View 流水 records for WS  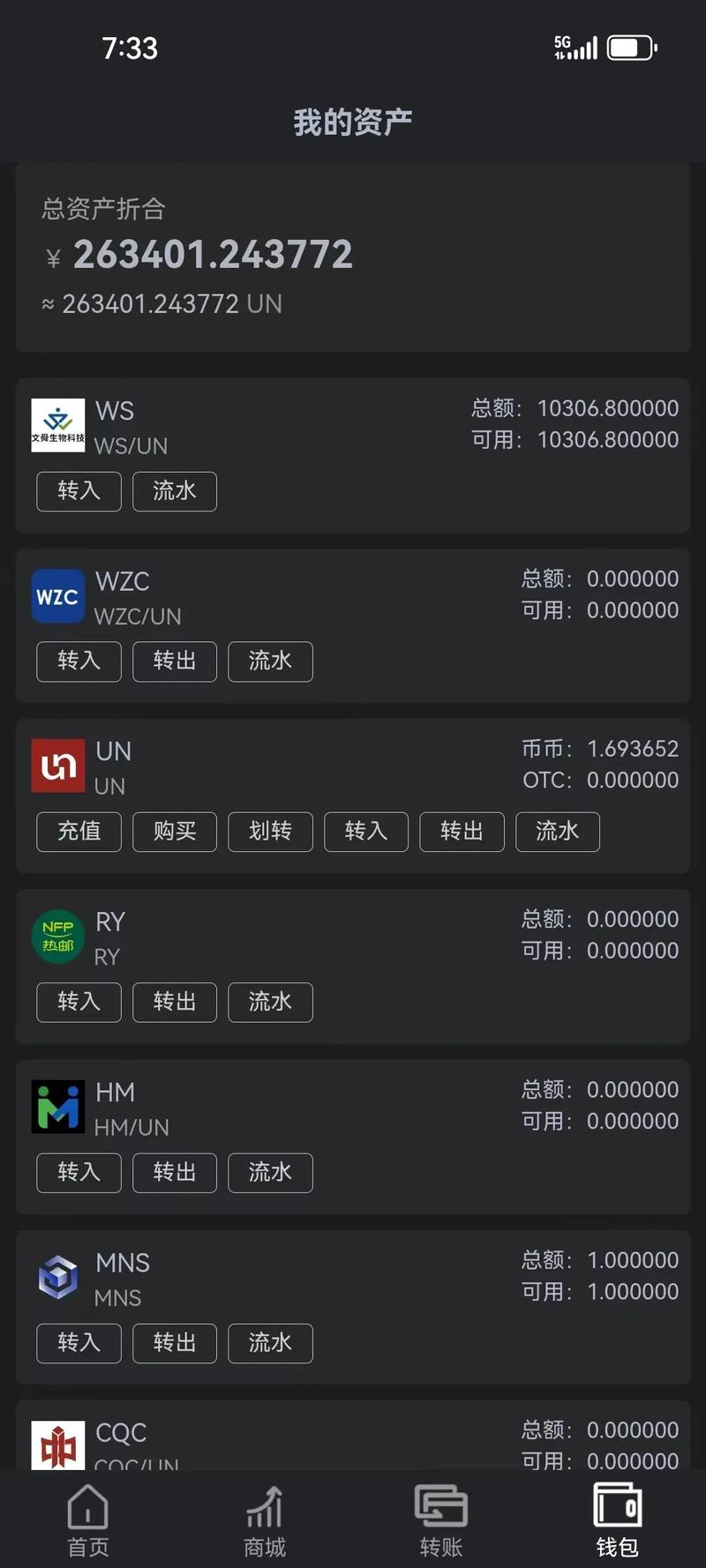coord(175,491)
